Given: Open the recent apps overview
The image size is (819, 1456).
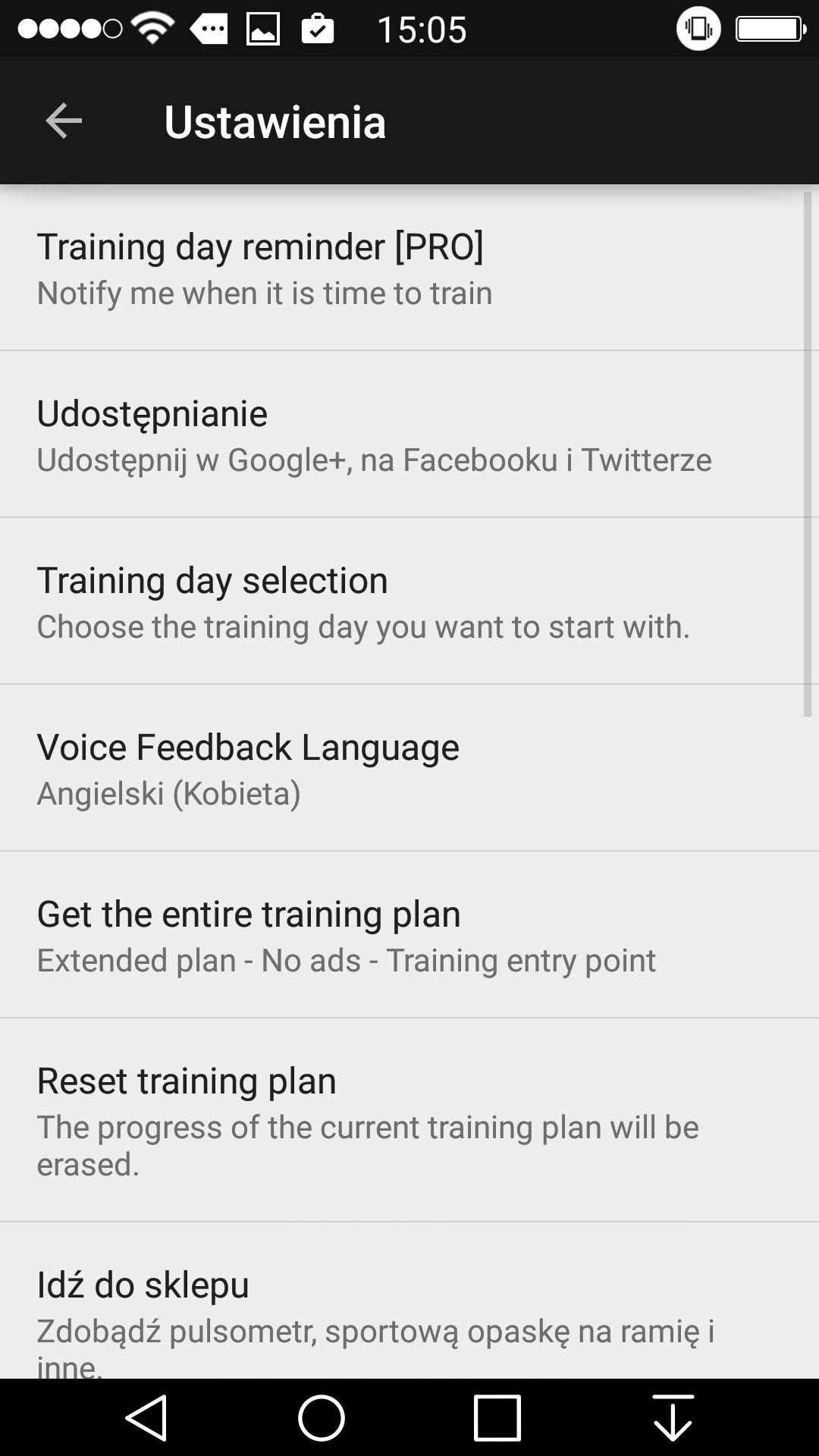Looking at the screenshot, I should tap(497, 1417).
